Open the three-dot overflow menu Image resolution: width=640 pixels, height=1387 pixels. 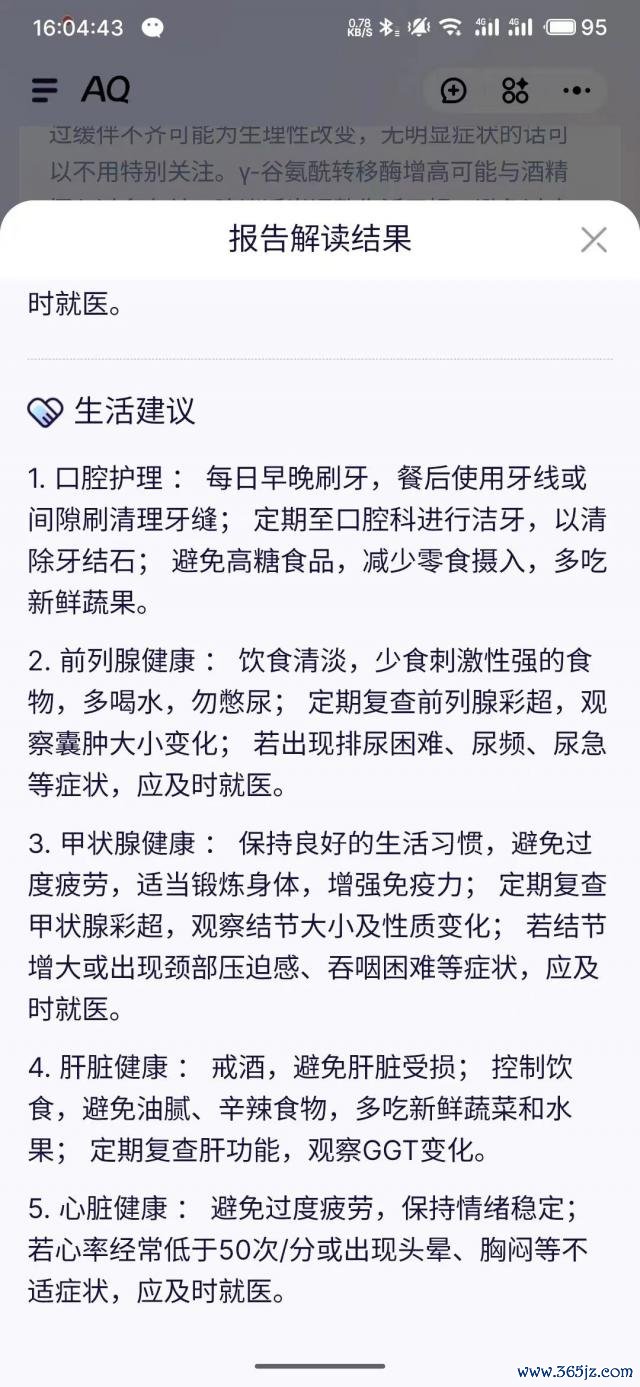click(577, 91)
